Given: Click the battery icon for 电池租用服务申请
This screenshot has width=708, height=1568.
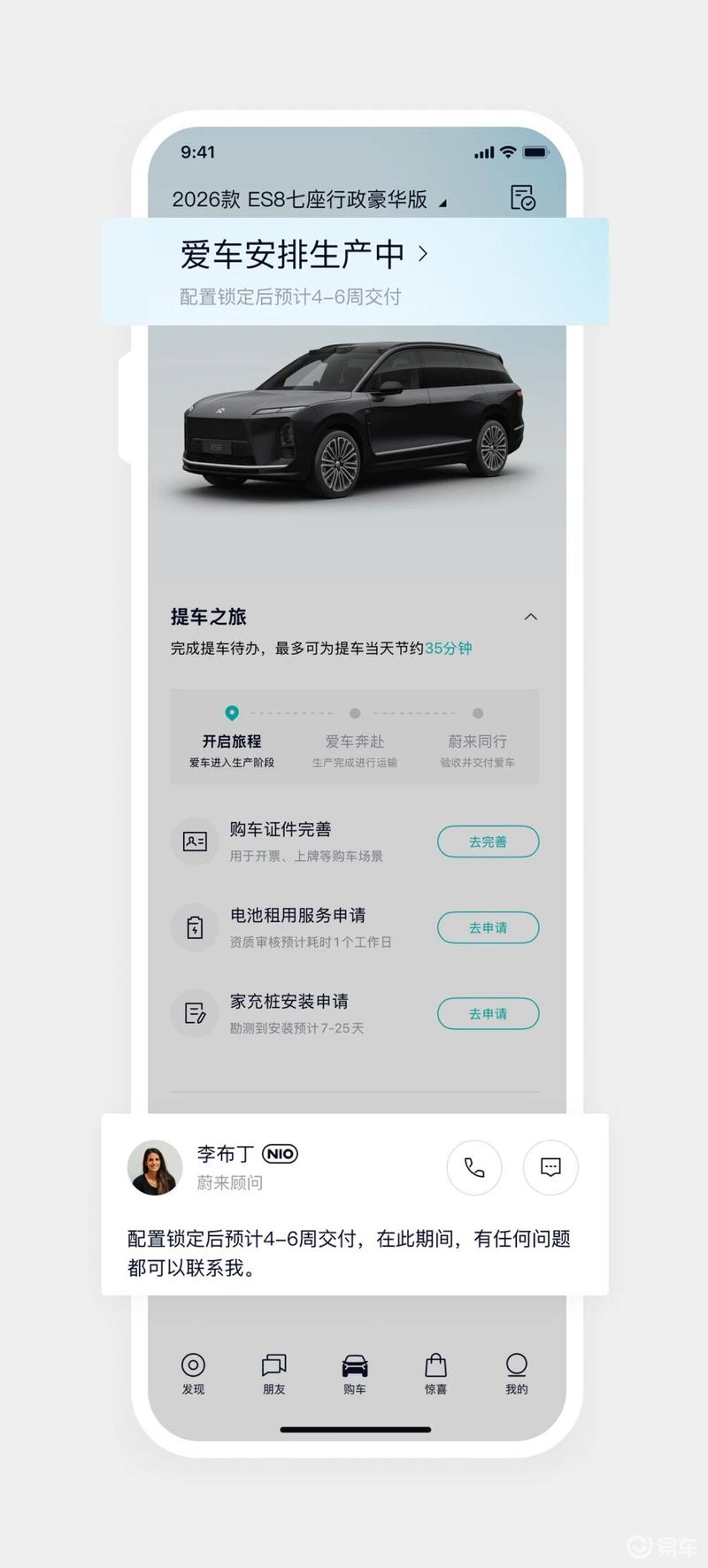Looking at the screenshot, I should (x=194, y=927).
